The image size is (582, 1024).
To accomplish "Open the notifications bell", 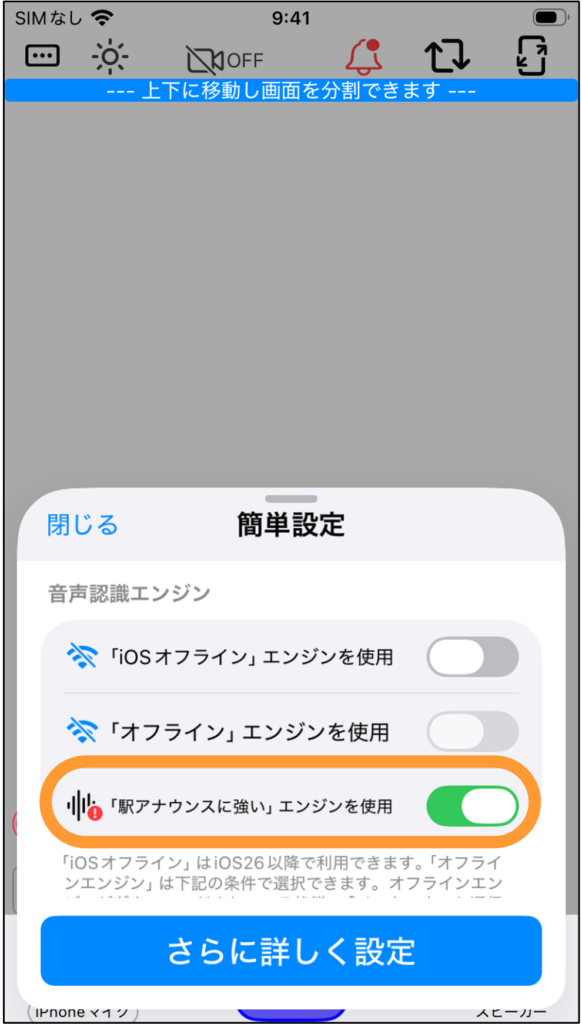I will pos(363,57).
